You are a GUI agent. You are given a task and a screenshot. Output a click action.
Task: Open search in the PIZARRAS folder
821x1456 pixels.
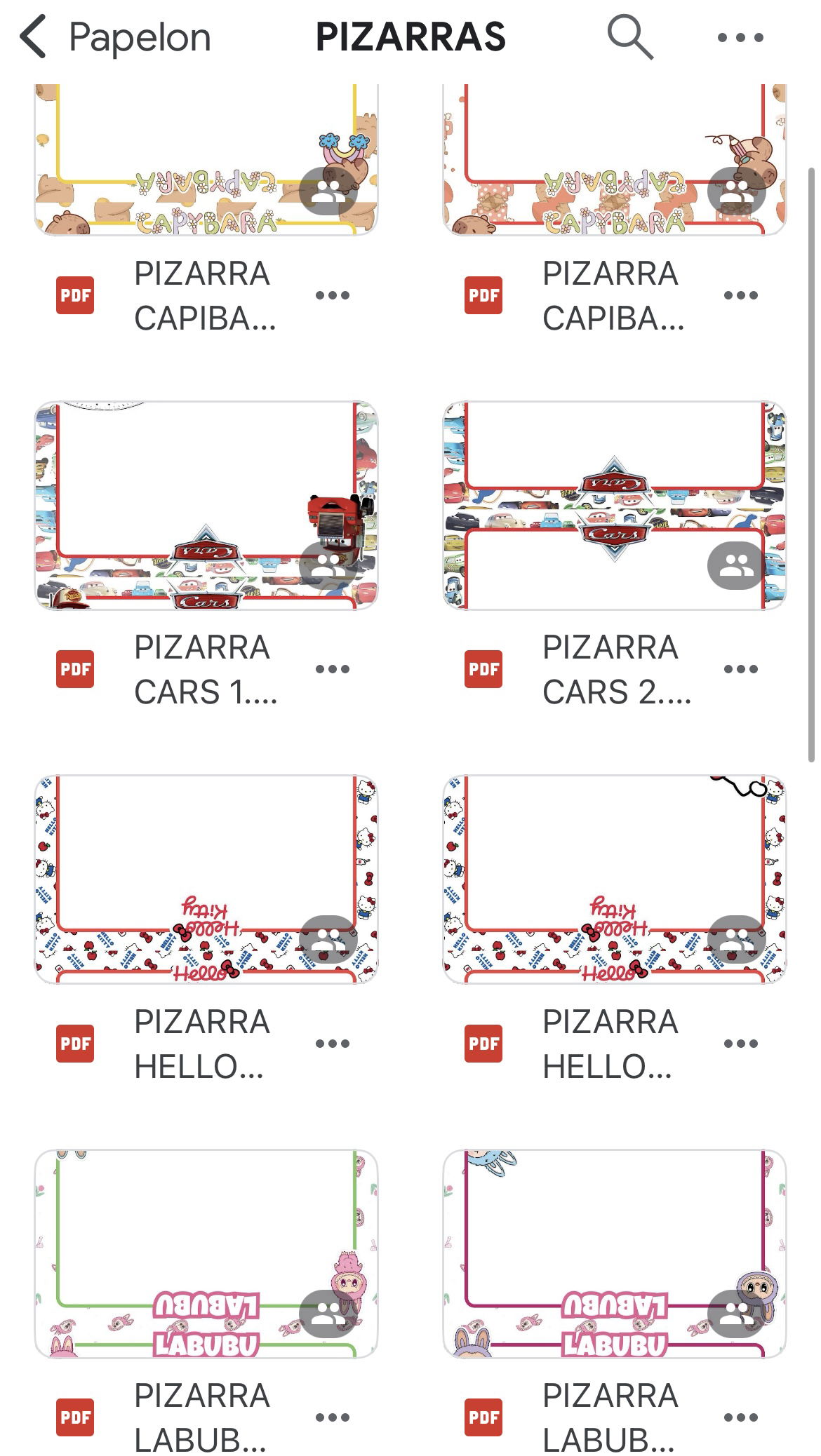(629, 37)
